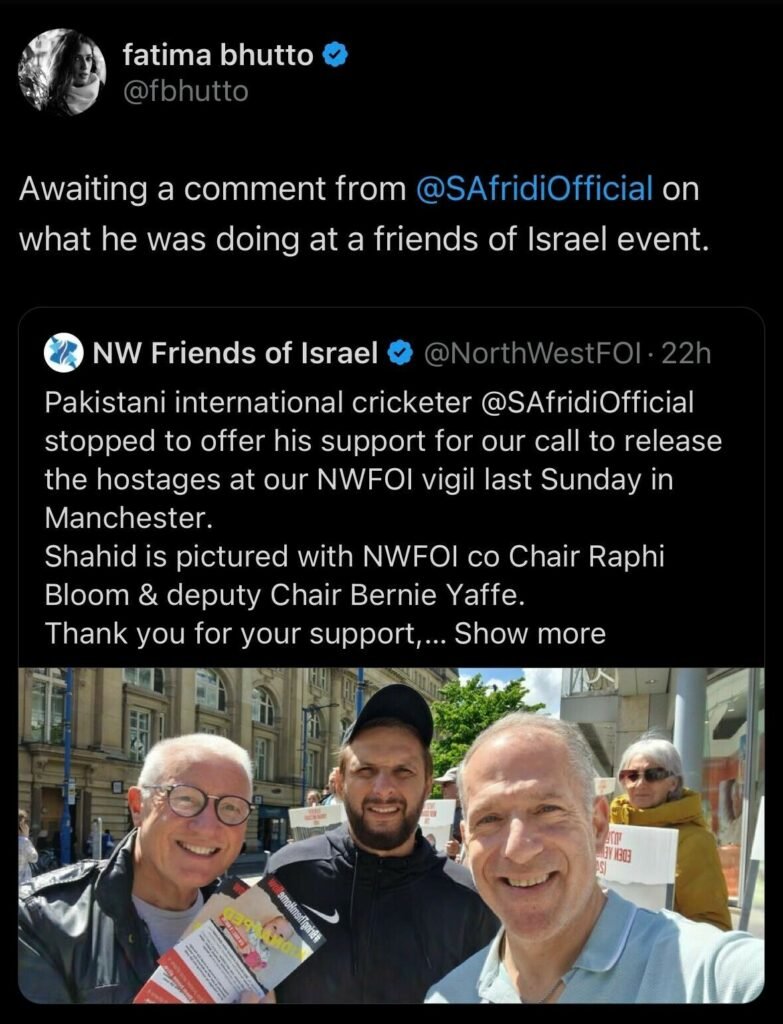Open the blue @SAfridiOfficial mention link
This screenshot has width=783, height=1024.
(534, 189)
